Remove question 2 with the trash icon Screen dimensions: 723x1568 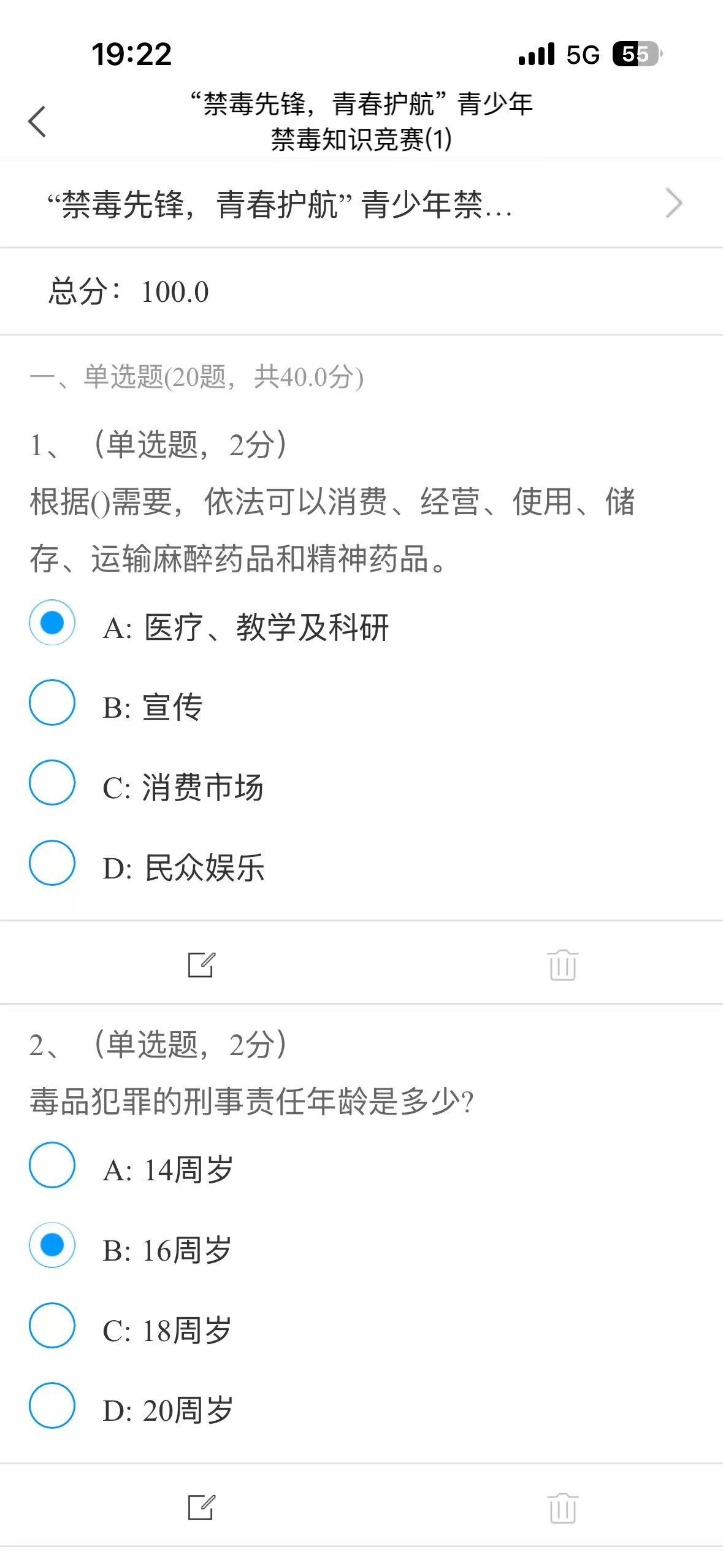562,1507
